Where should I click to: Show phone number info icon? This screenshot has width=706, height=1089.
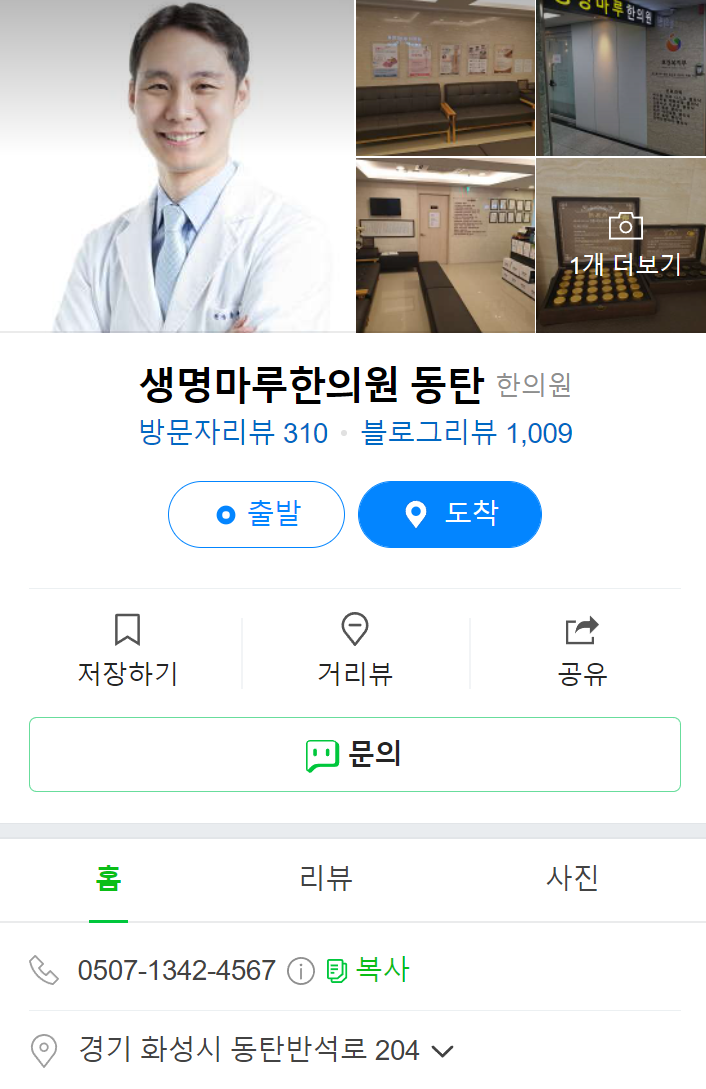pyautogui.click(x=301, y=971)
